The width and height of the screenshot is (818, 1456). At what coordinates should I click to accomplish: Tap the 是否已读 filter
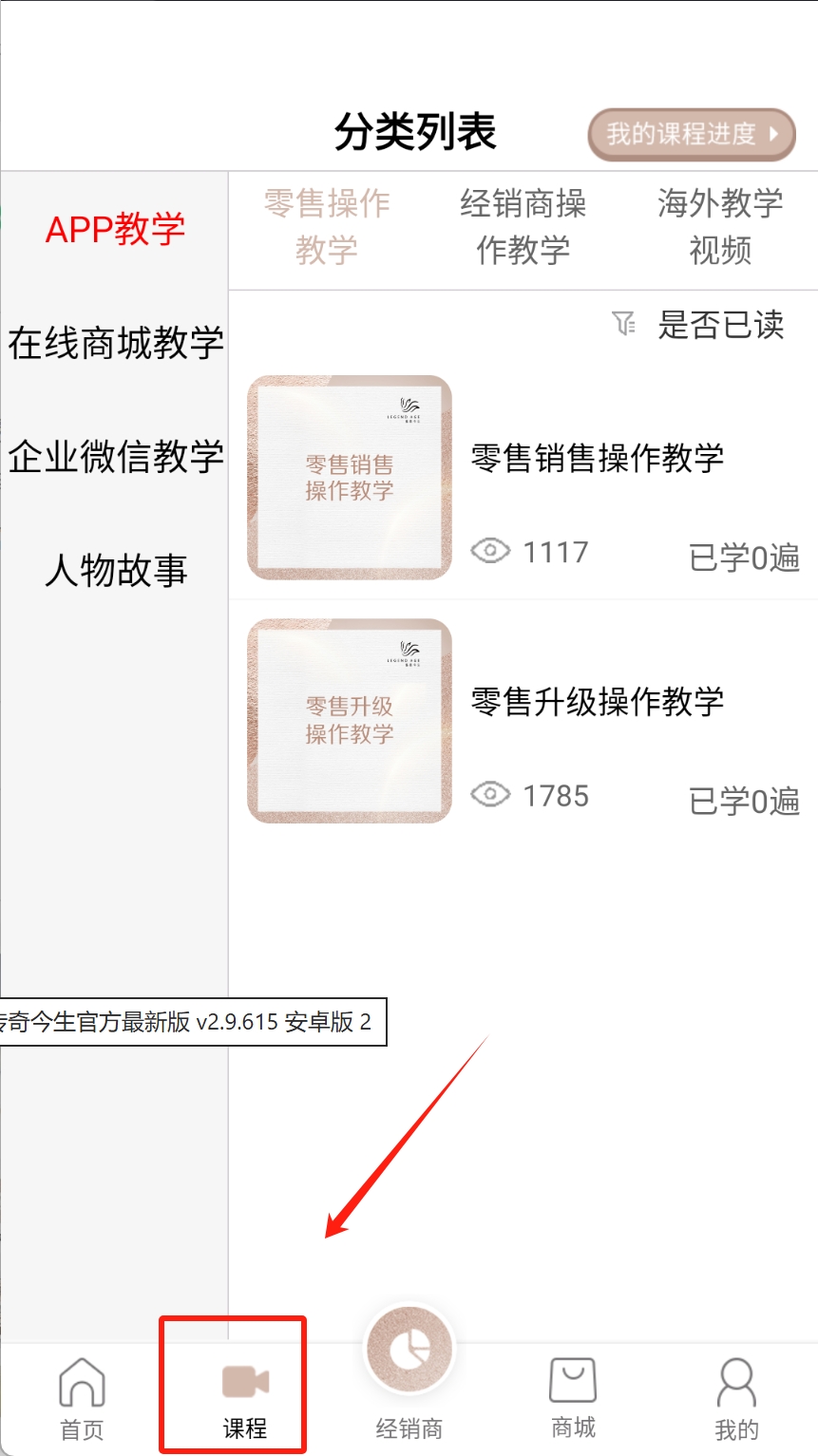point(700,325)
